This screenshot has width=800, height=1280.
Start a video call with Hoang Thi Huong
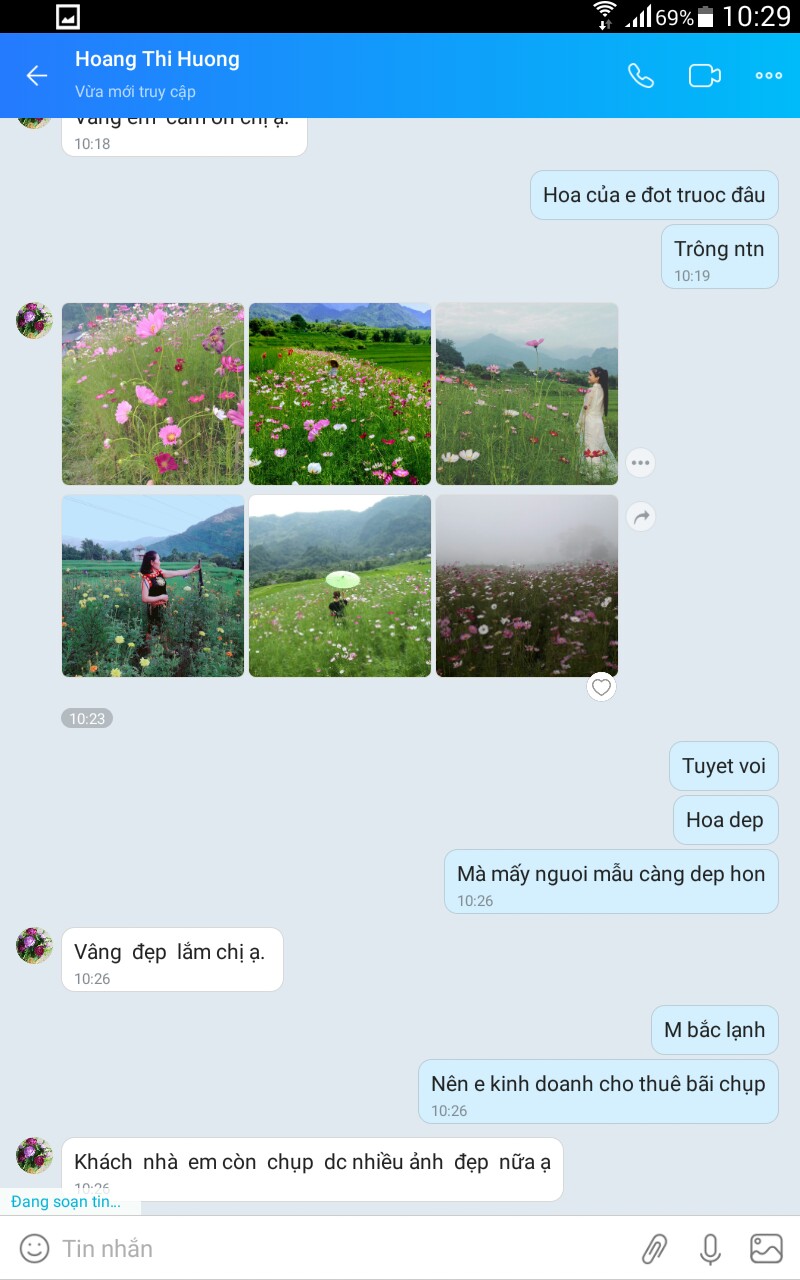coord(704,76)
